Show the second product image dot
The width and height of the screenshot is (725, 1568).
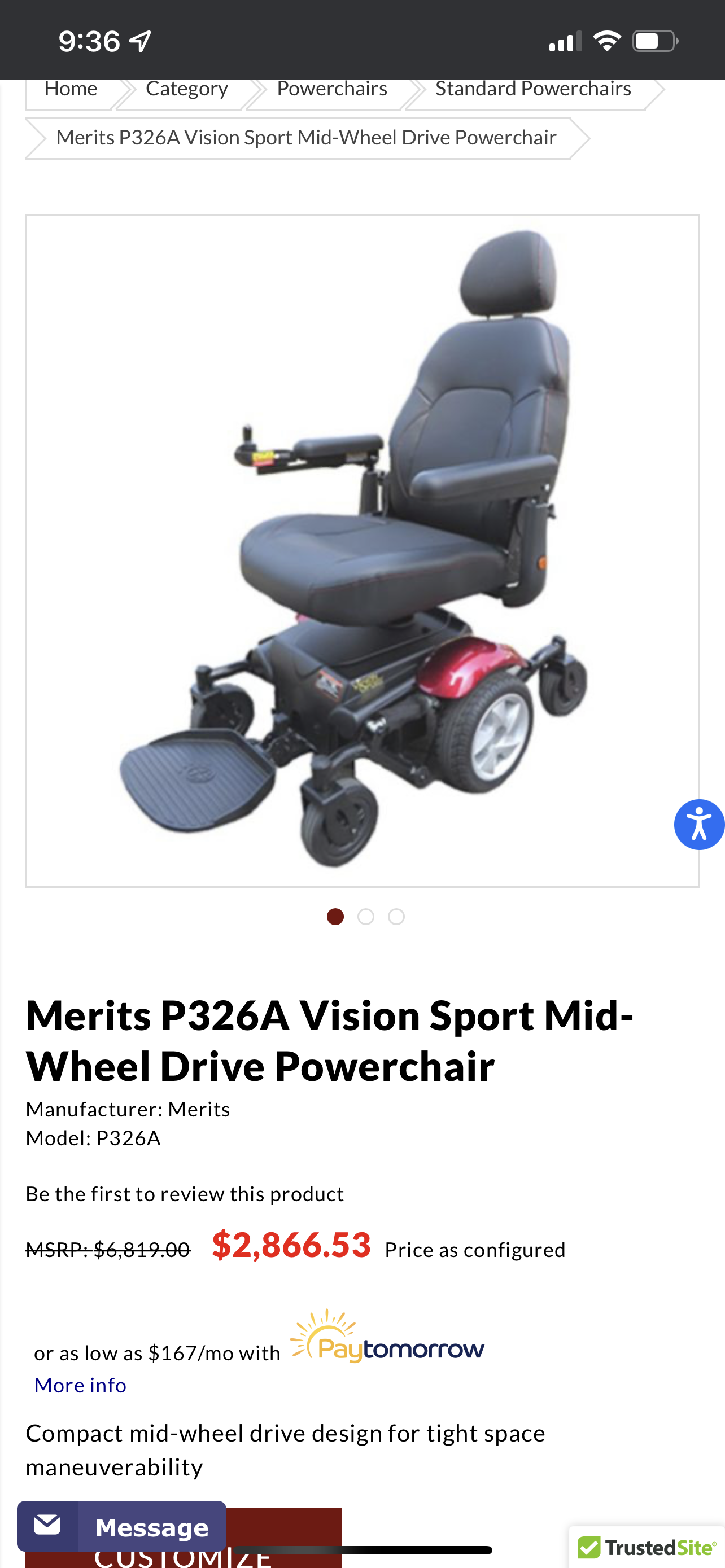click(366, 917)
